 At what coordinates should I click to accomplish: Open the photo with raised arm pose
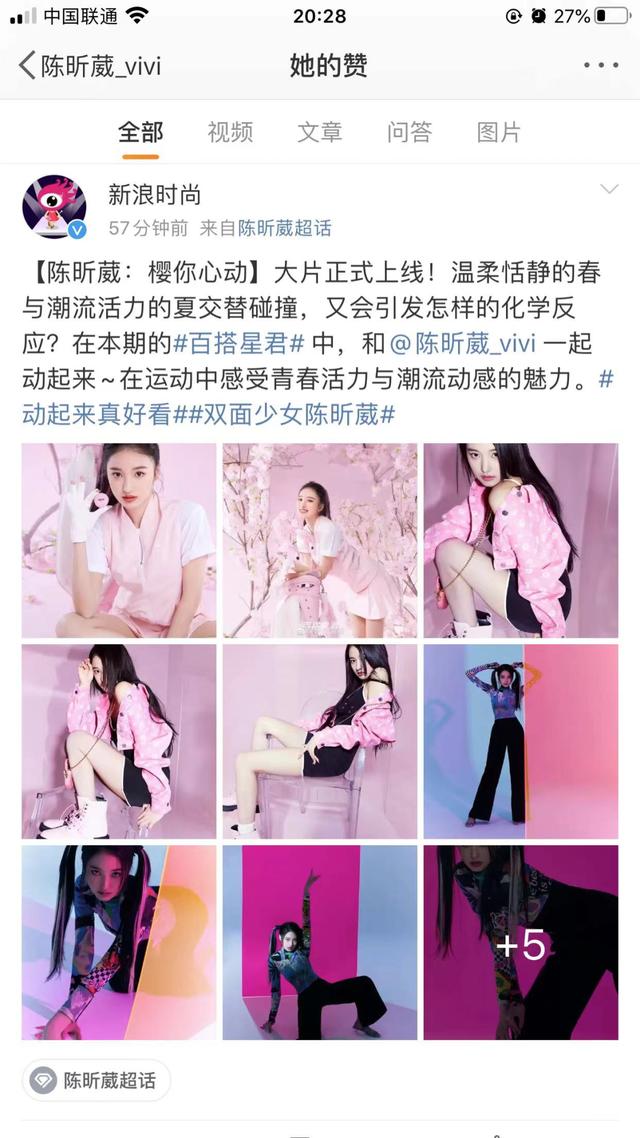pos(320,942)
